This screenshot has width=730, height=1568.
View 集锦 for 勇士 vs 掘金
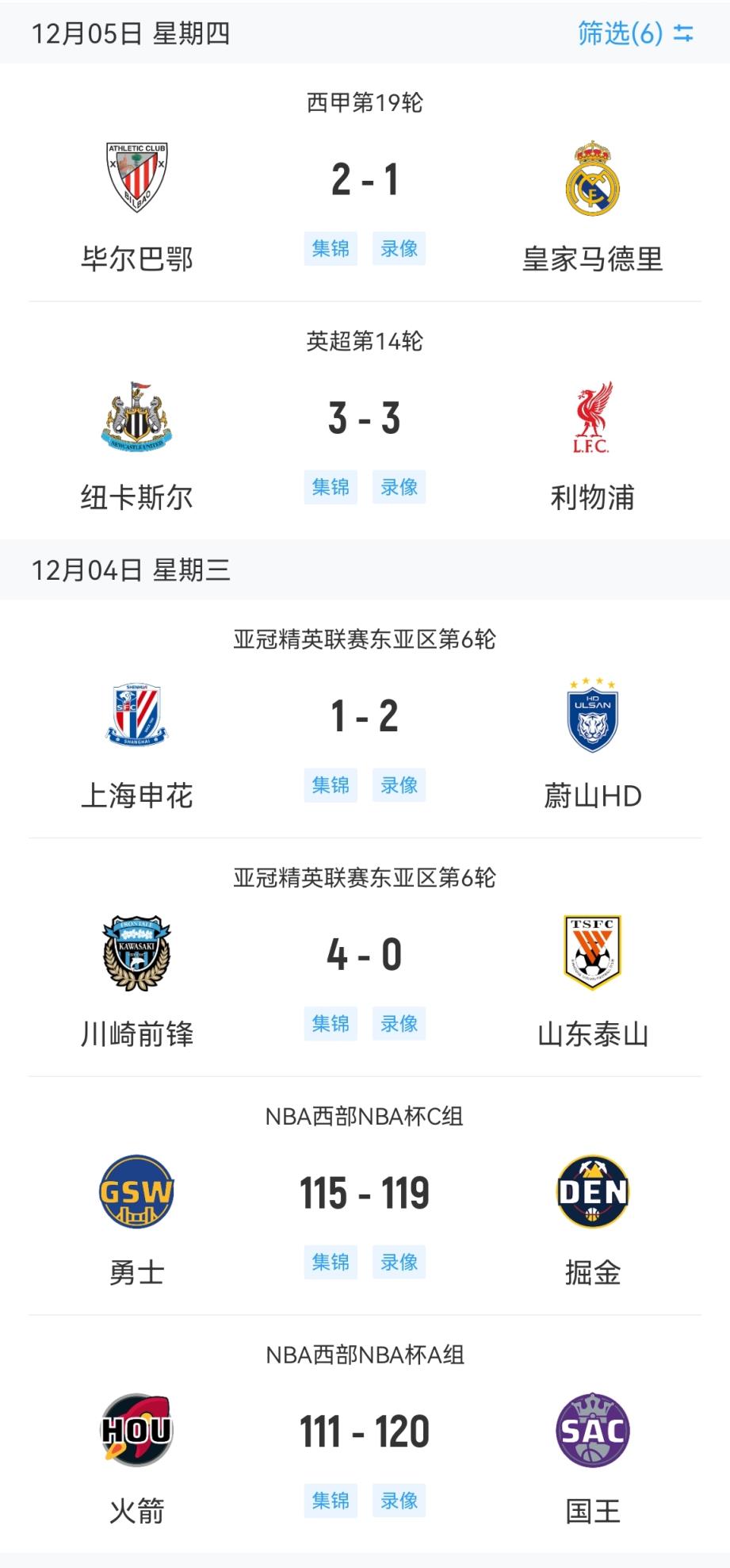coord(331,1262)
